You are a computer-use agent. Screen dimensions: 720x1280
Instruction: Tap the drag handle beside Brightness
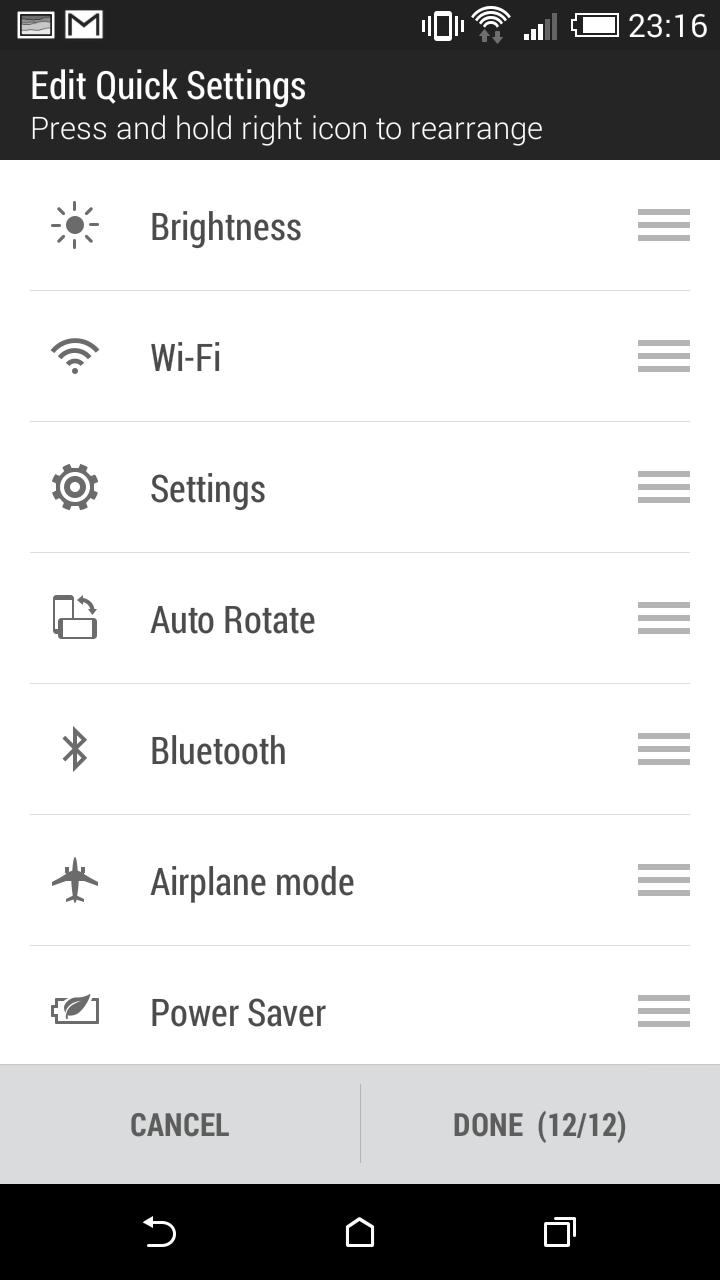(664, 225)
